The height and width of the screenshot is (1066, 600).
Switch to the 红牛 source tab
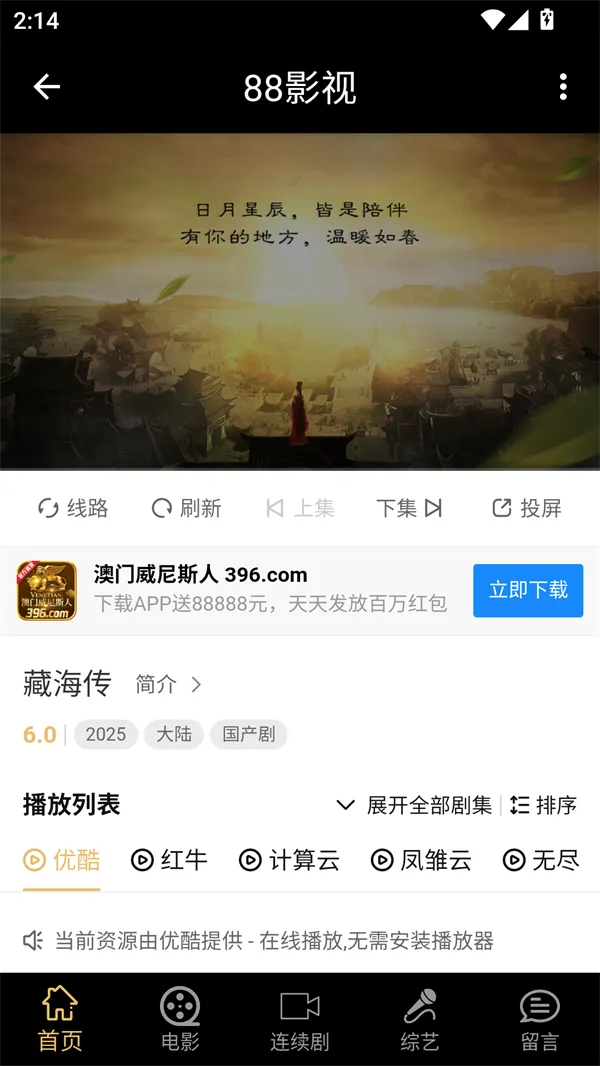(x=170, y=860)
